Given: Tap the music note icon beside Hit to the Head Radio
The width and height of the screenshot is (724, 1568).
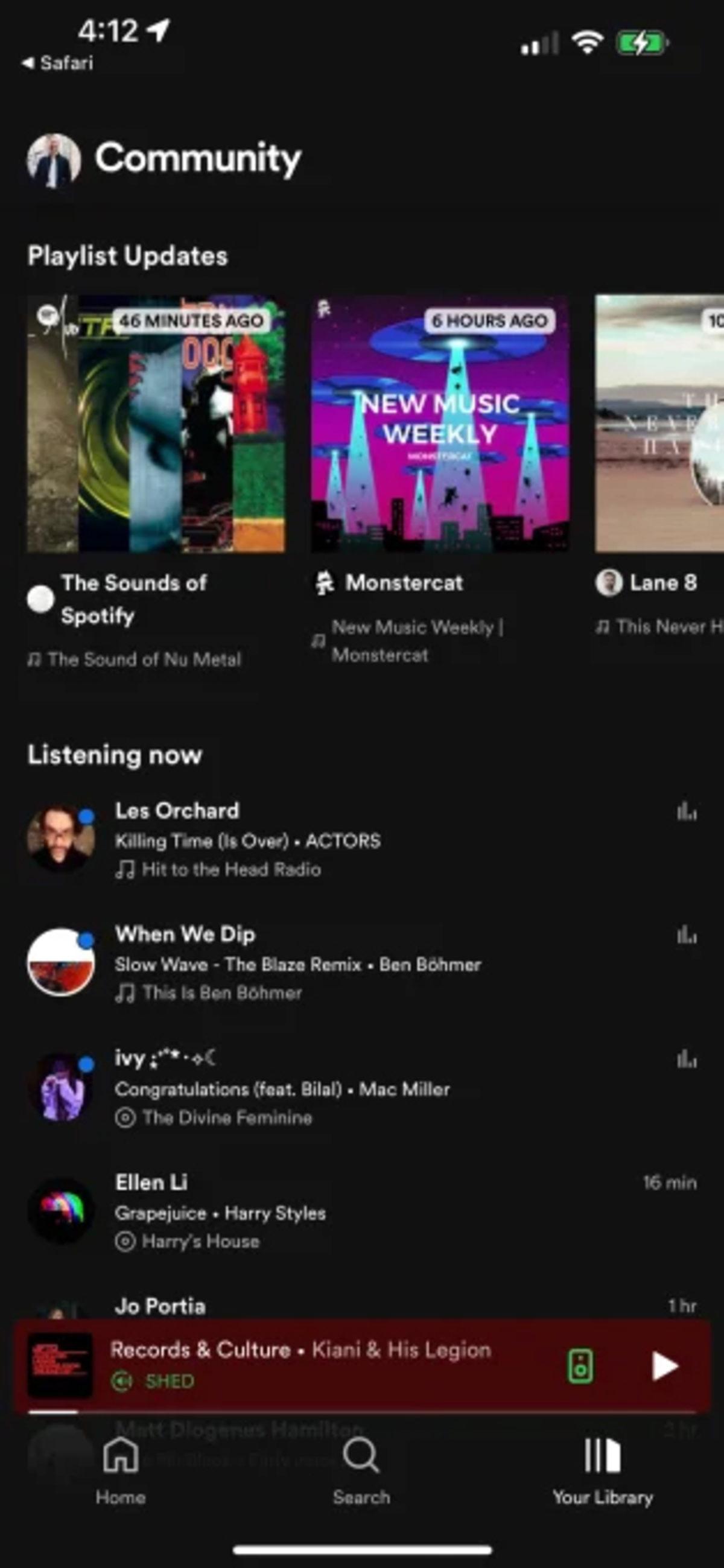Looking at the screenshot, I should tap(125, 871).
